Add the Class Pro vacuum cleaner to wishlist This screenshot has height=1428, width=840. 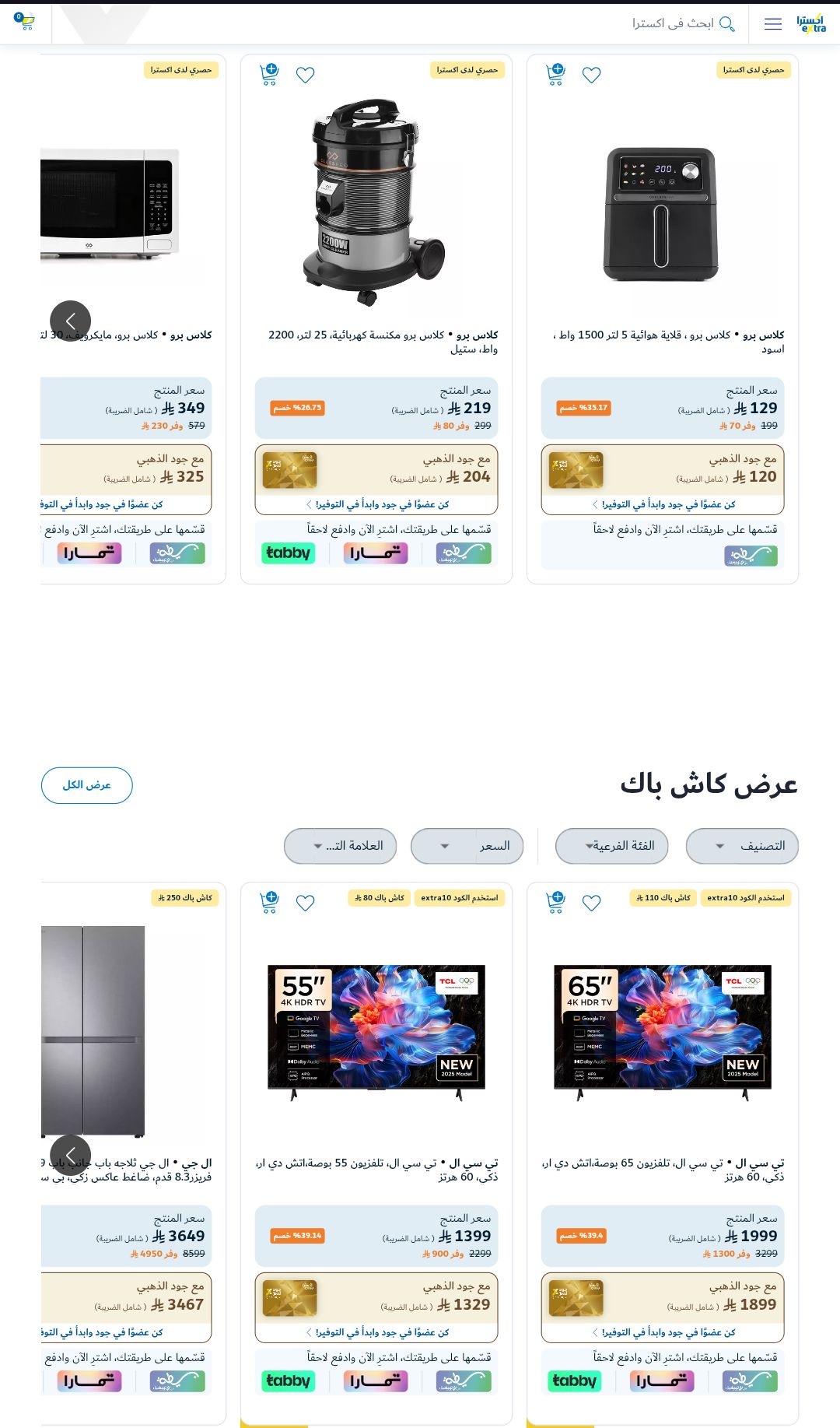point(306,75)
